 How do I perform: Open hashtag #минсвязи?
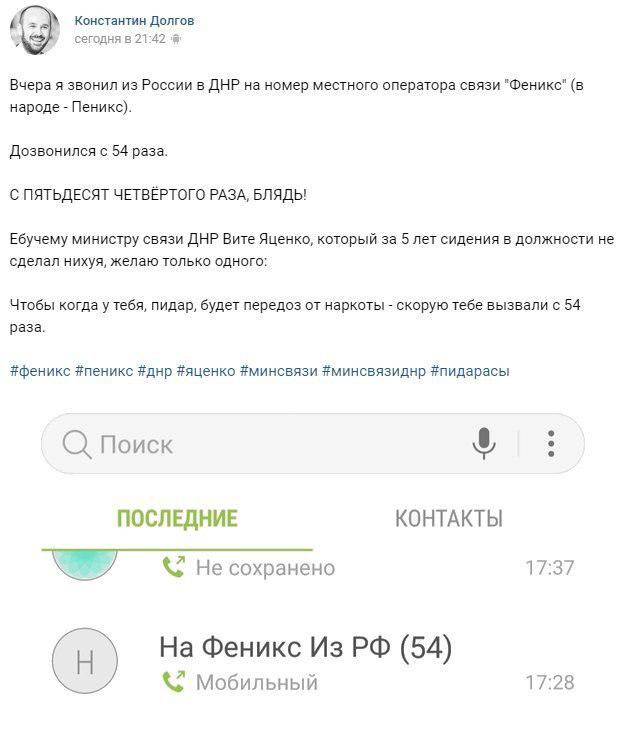pos(278,370)
